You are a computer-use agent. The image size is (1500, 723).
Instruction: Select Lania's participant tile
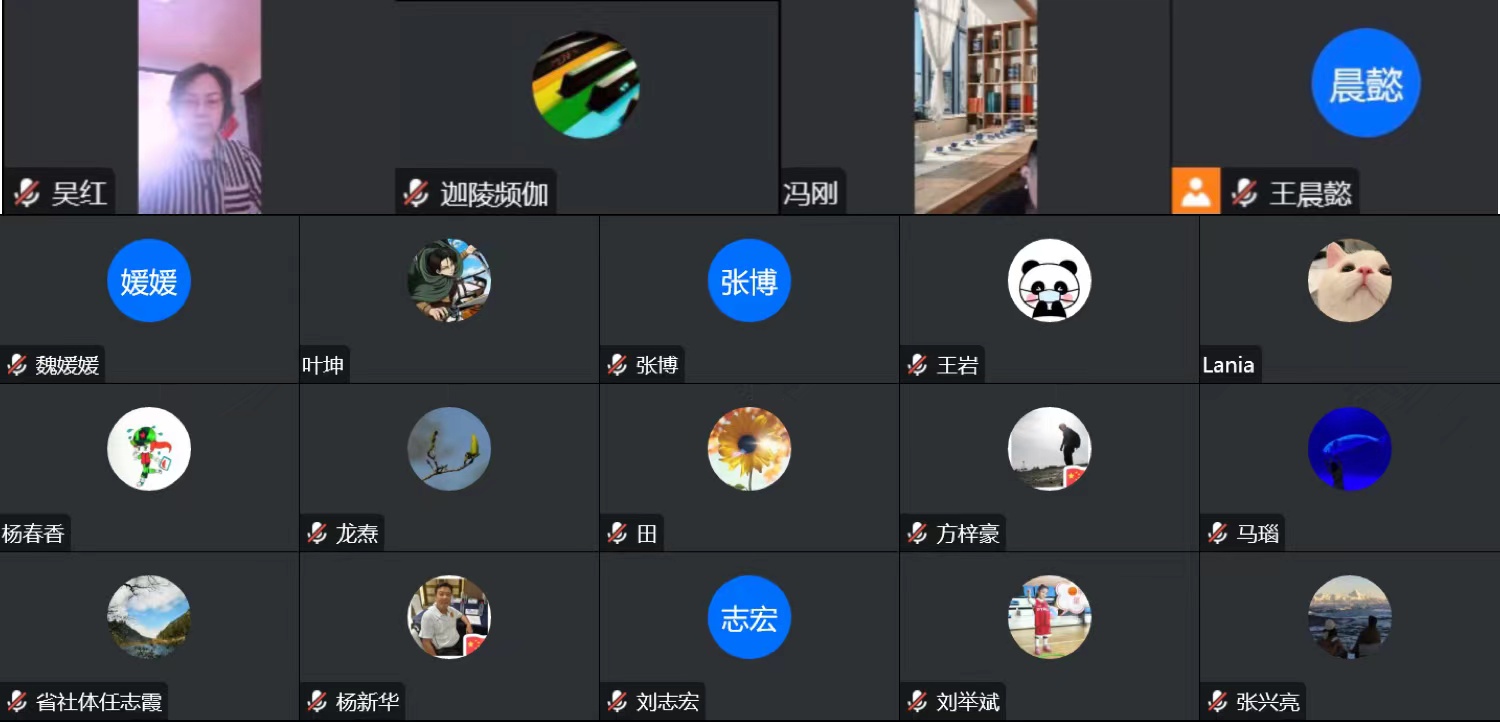(1349, 298)
